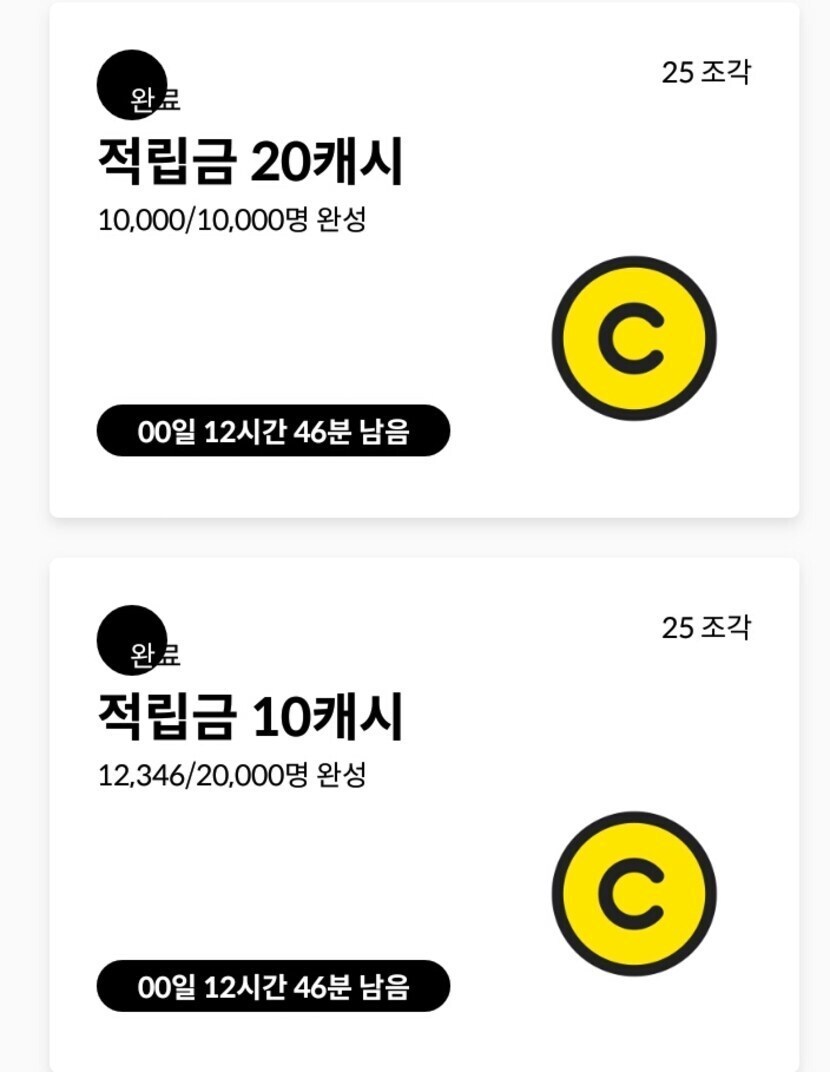
Task: Open the 적립금 10캐시 reward card
Action: (x=424, y=815)
